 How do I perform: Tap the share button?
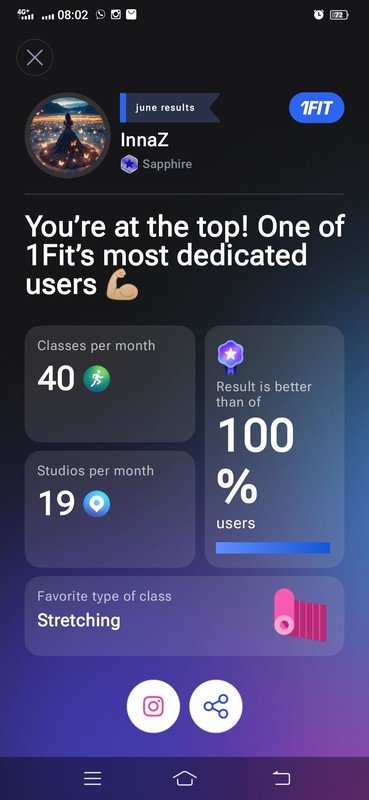click(x=216, y=706)
